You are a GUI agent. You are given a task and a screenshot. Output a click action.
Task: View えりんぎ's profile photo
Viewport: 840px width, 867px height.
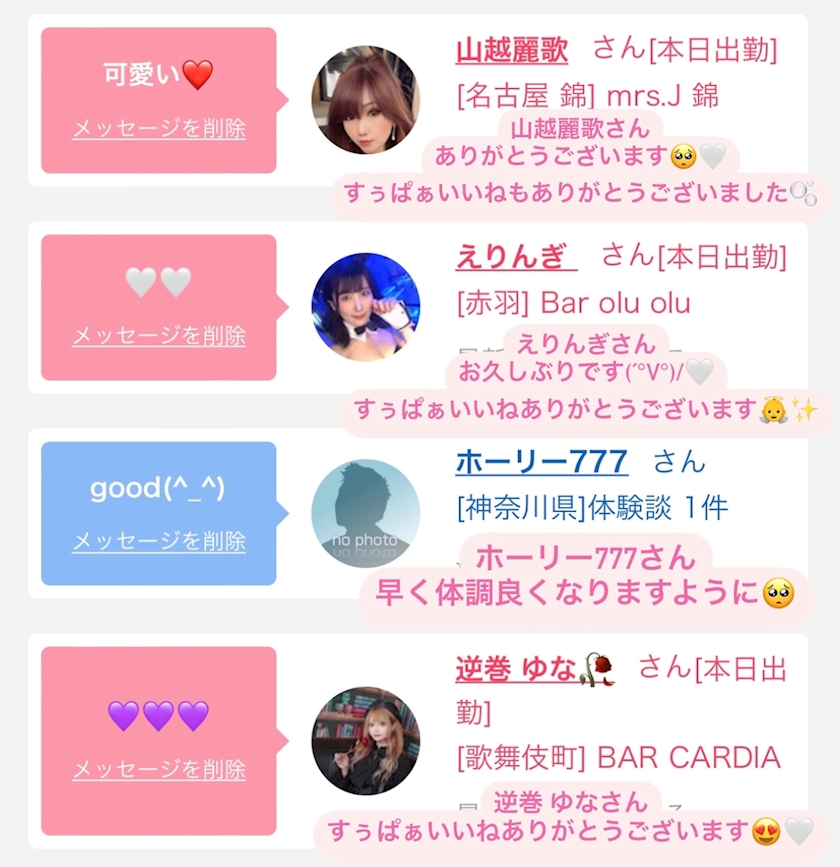pyautogui.click(x=366, y=307)
